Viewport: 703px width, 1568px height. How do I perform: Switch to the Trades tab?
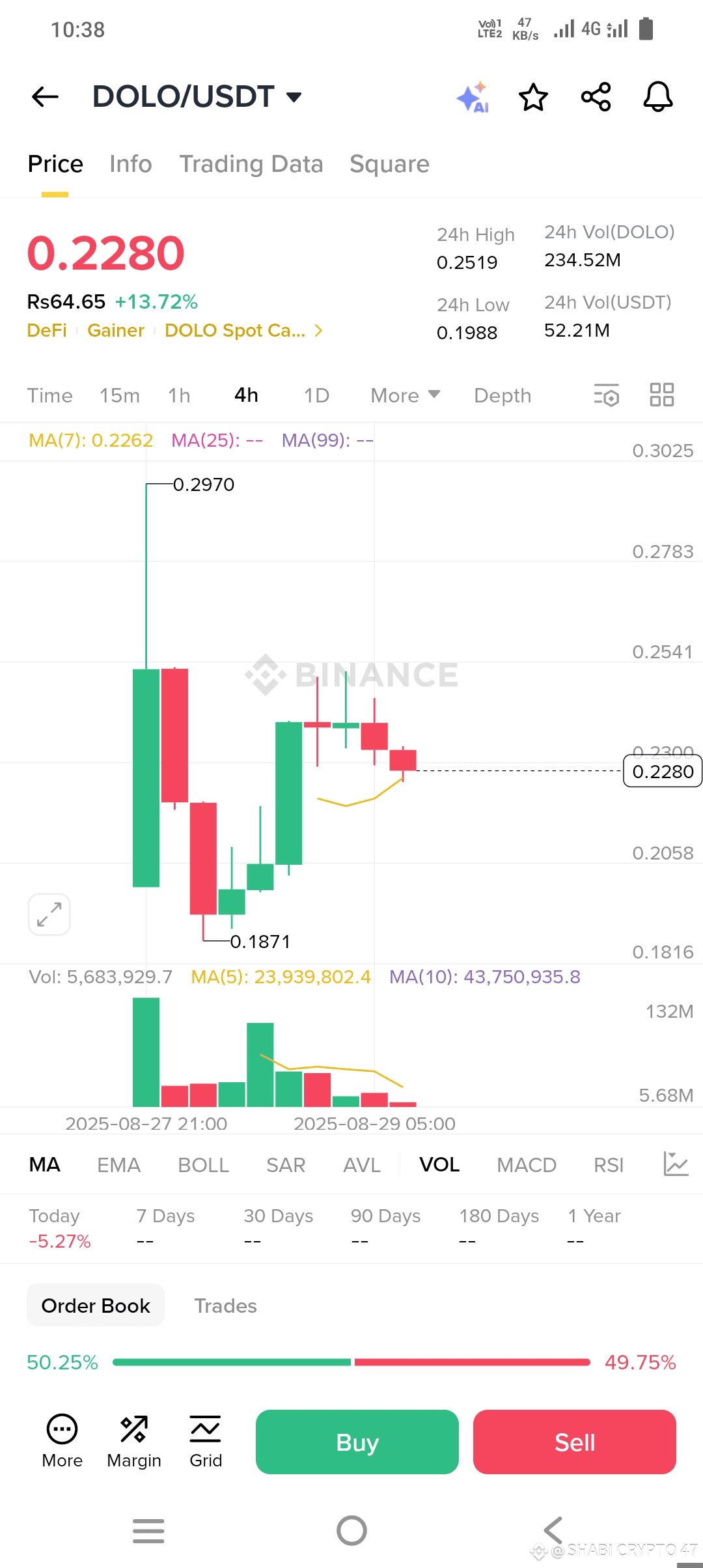coord(225,1306)
